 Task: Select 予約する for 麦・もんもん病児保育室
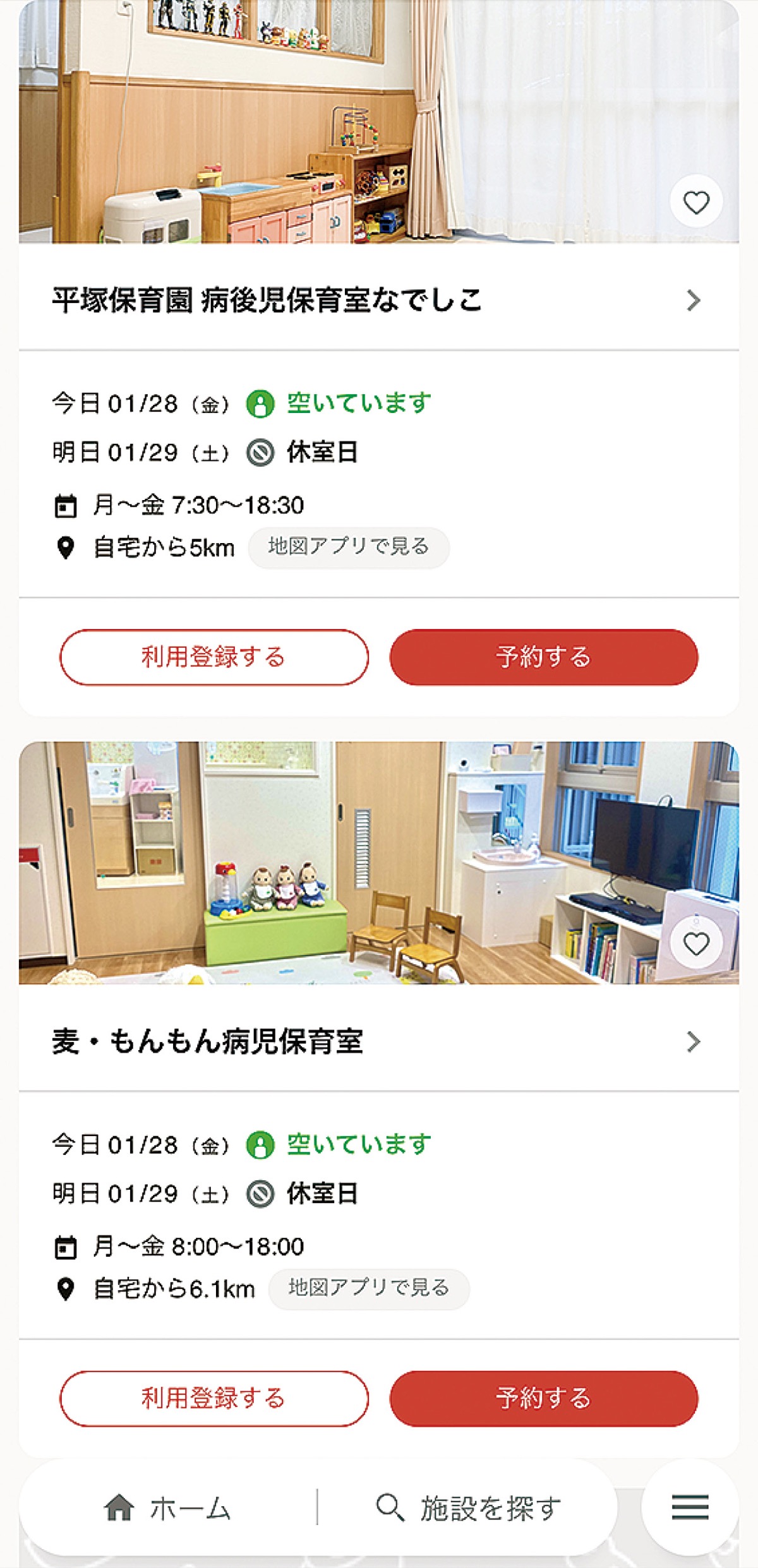click(x=543, y=1398)
